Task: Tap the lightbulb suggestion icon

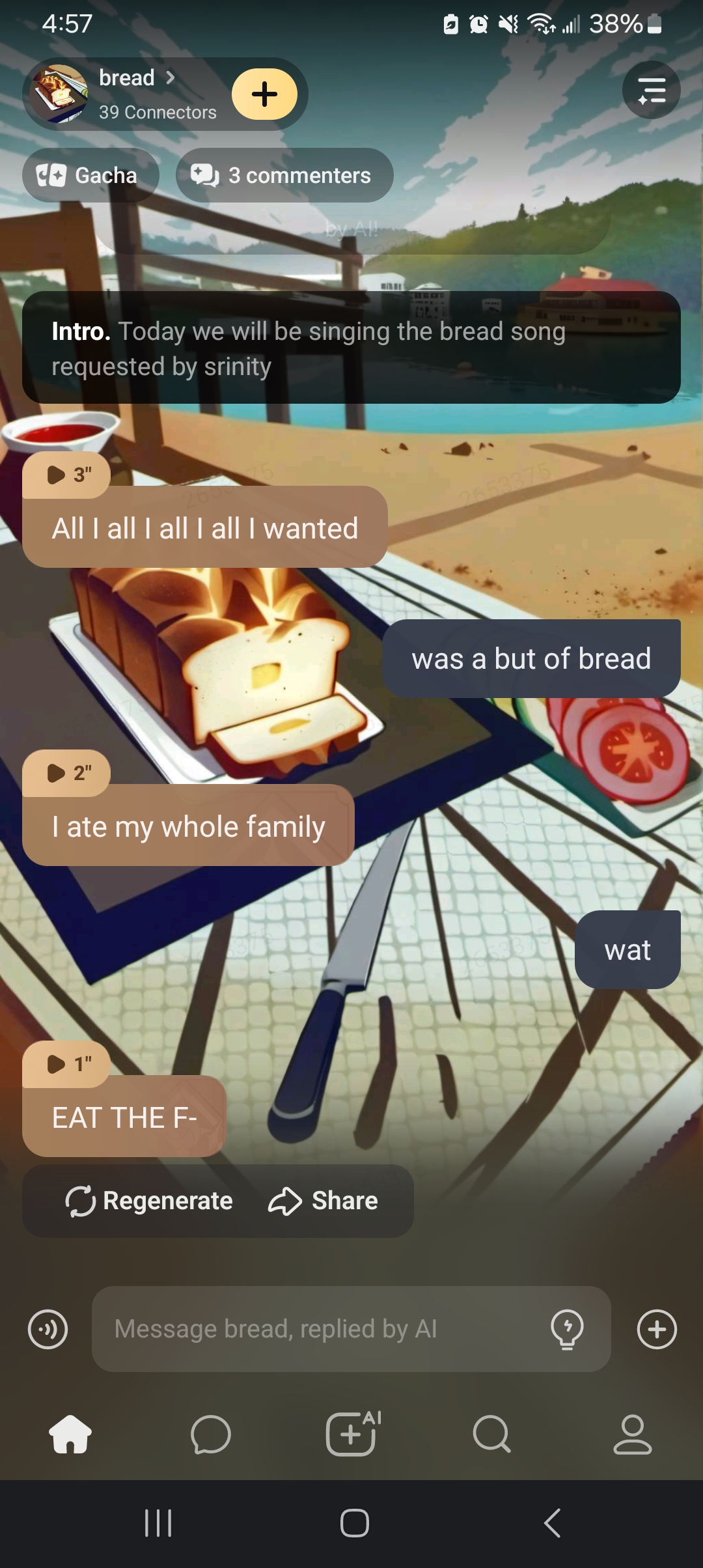Action: click(567, 1329)
